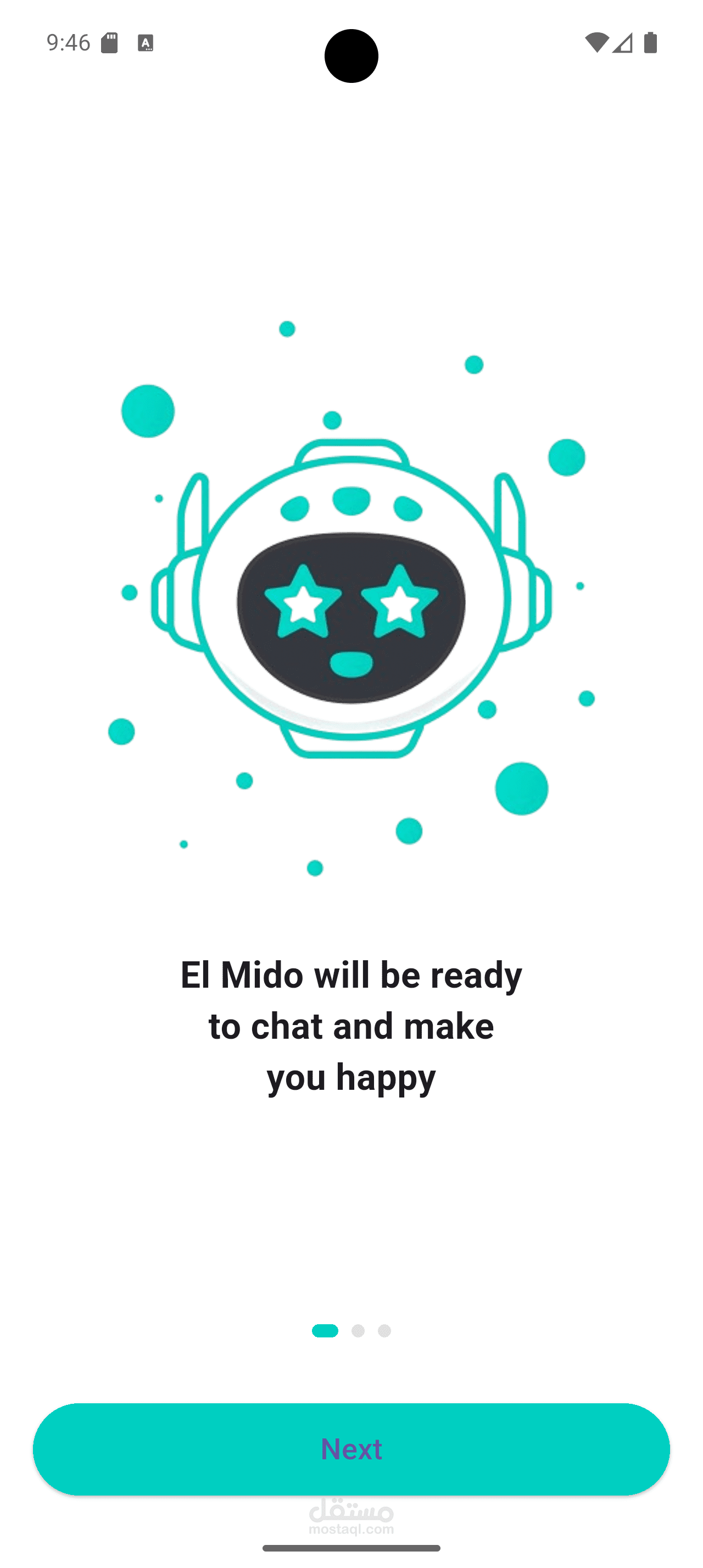Jump to the third page indicator dot
Screen dimensions: 703x1568
tap(384, 1331)
